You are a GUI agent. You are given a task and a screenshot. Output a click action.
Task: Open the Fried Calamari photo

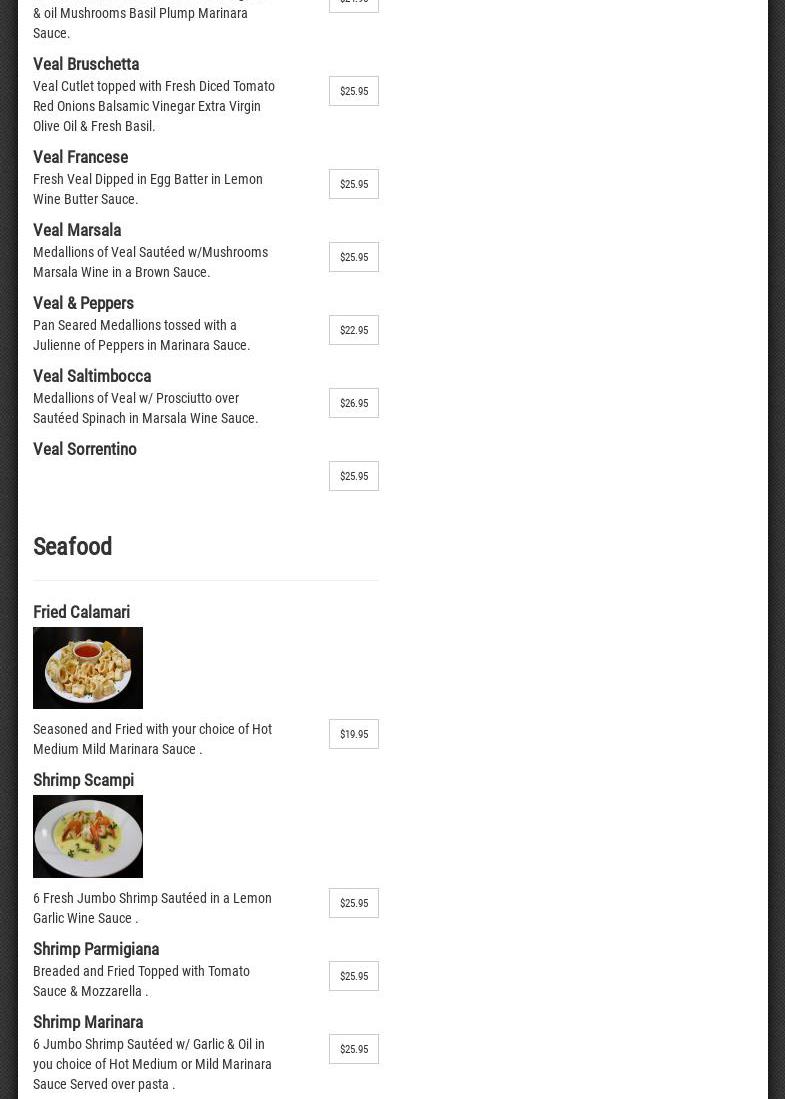[x=88, y=668]
